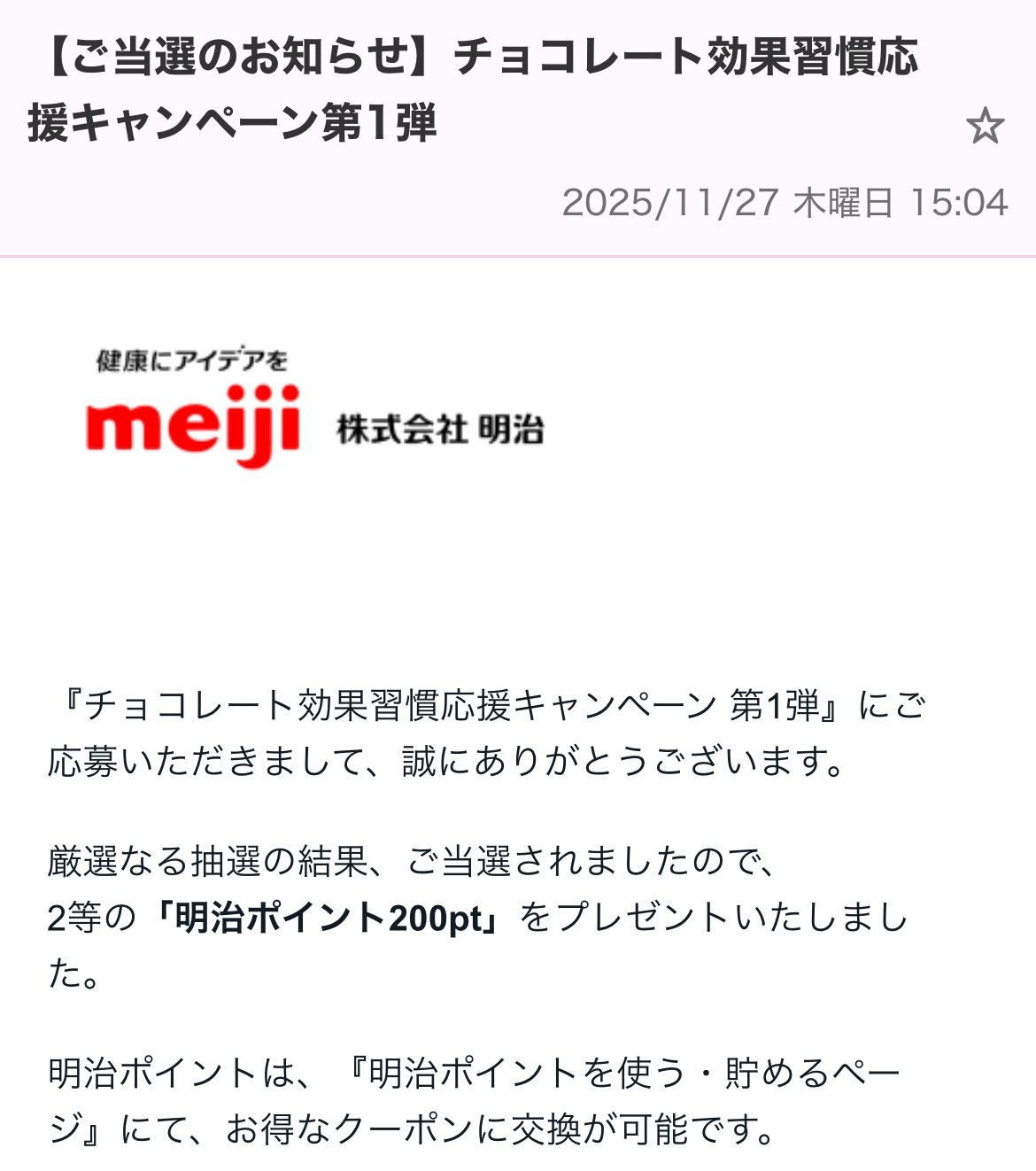Screen dimensions: 1036x1171
Task: Star this Meiji winning notification email
Action: [985, 126]
